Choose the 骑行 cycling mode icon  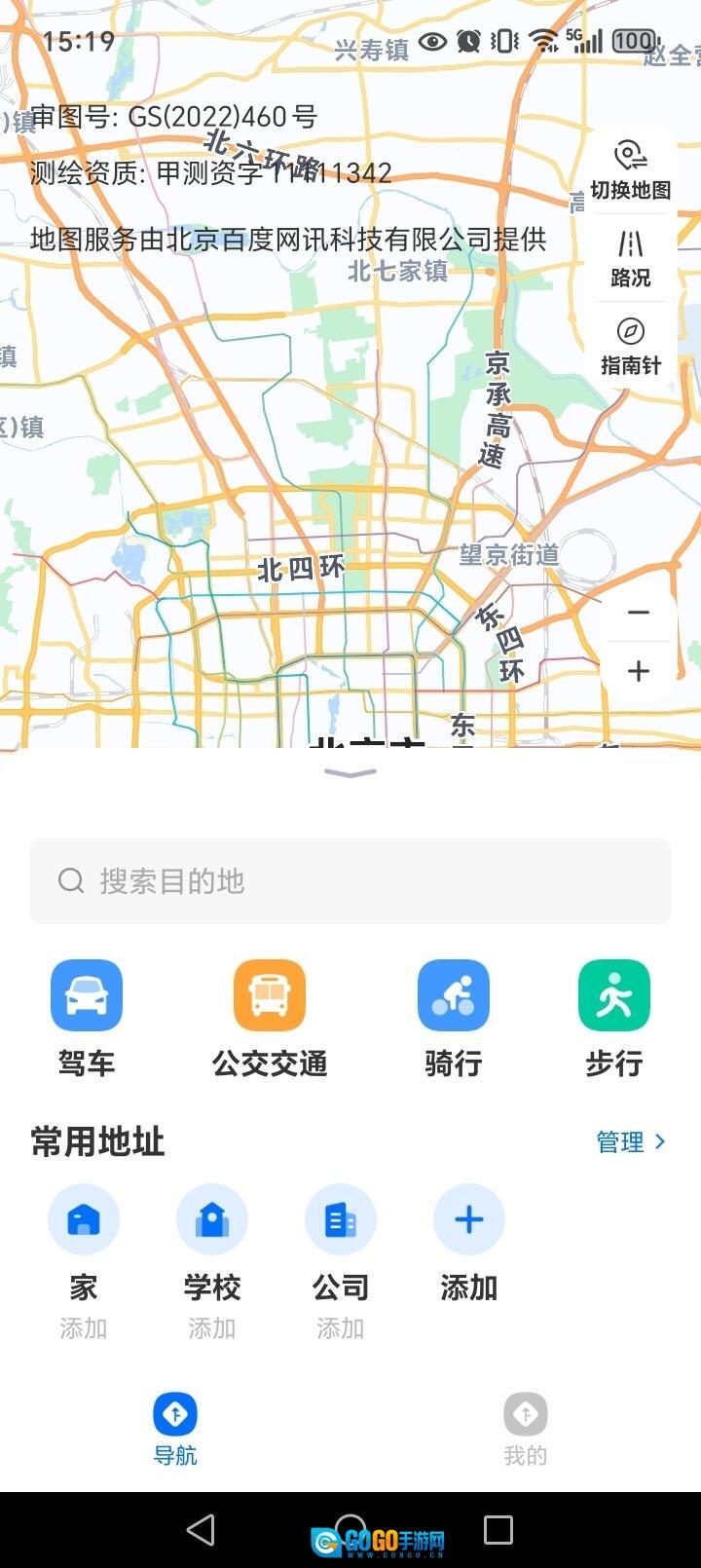(x=453, y=994)
